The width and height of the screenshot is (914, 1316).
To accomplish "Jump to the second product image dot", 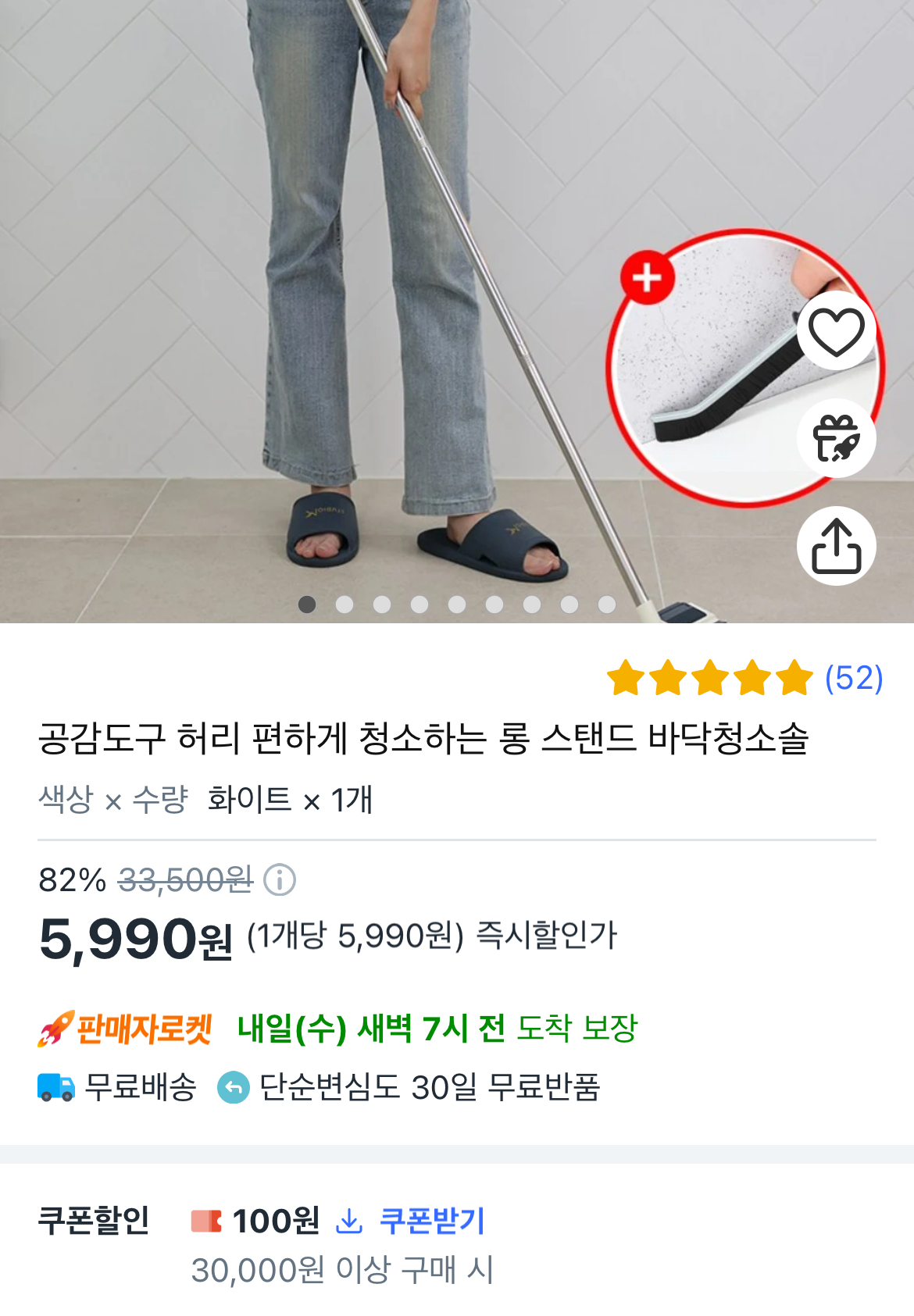I will click(345, 605).
